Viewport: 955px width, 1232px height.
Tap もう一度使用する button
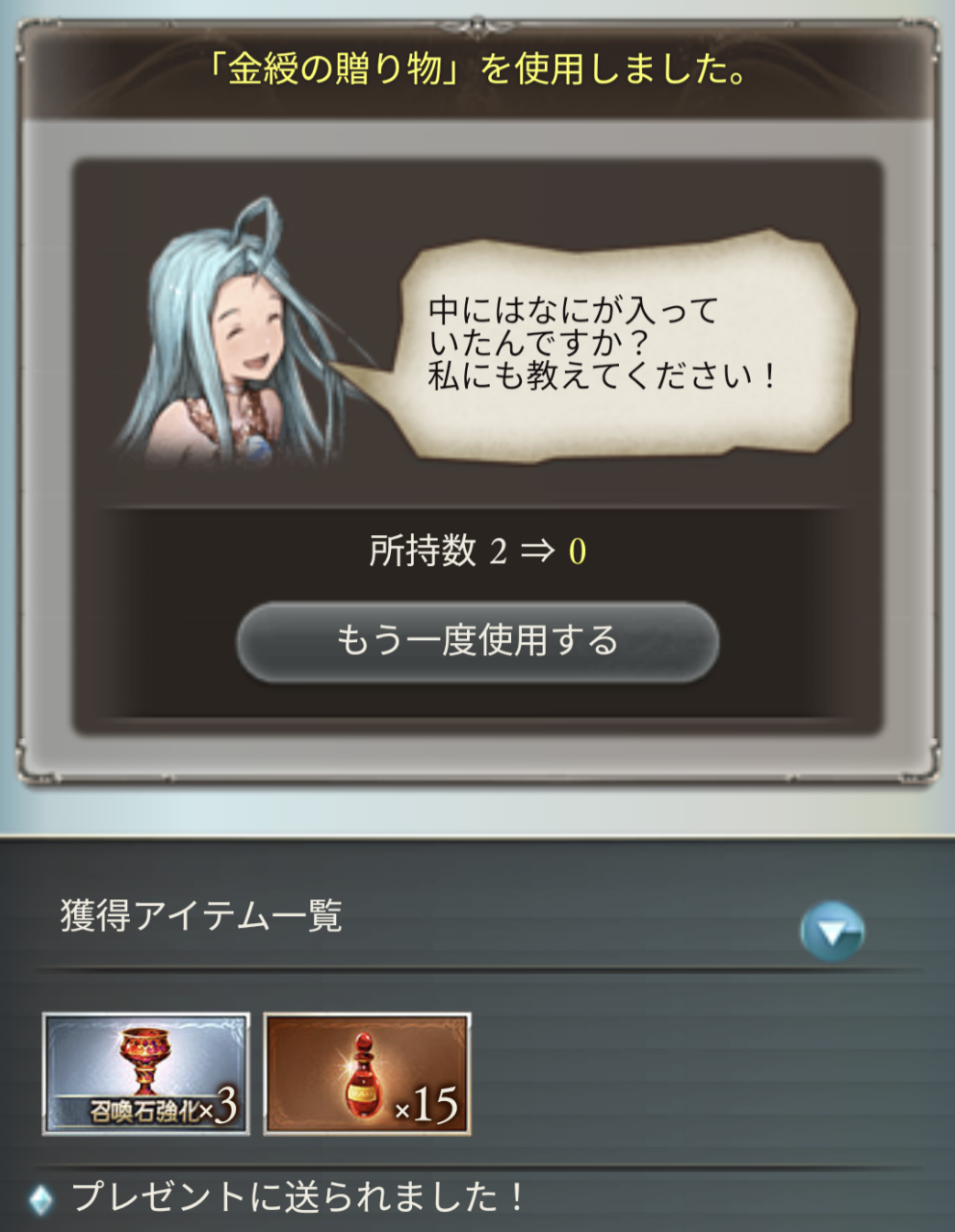tap(477, 641)
